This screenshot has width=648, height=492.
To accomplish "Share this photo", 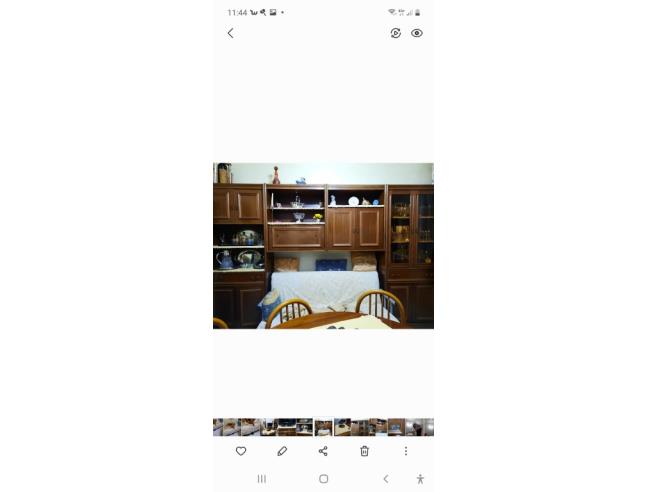I will (x=323, y=451).
